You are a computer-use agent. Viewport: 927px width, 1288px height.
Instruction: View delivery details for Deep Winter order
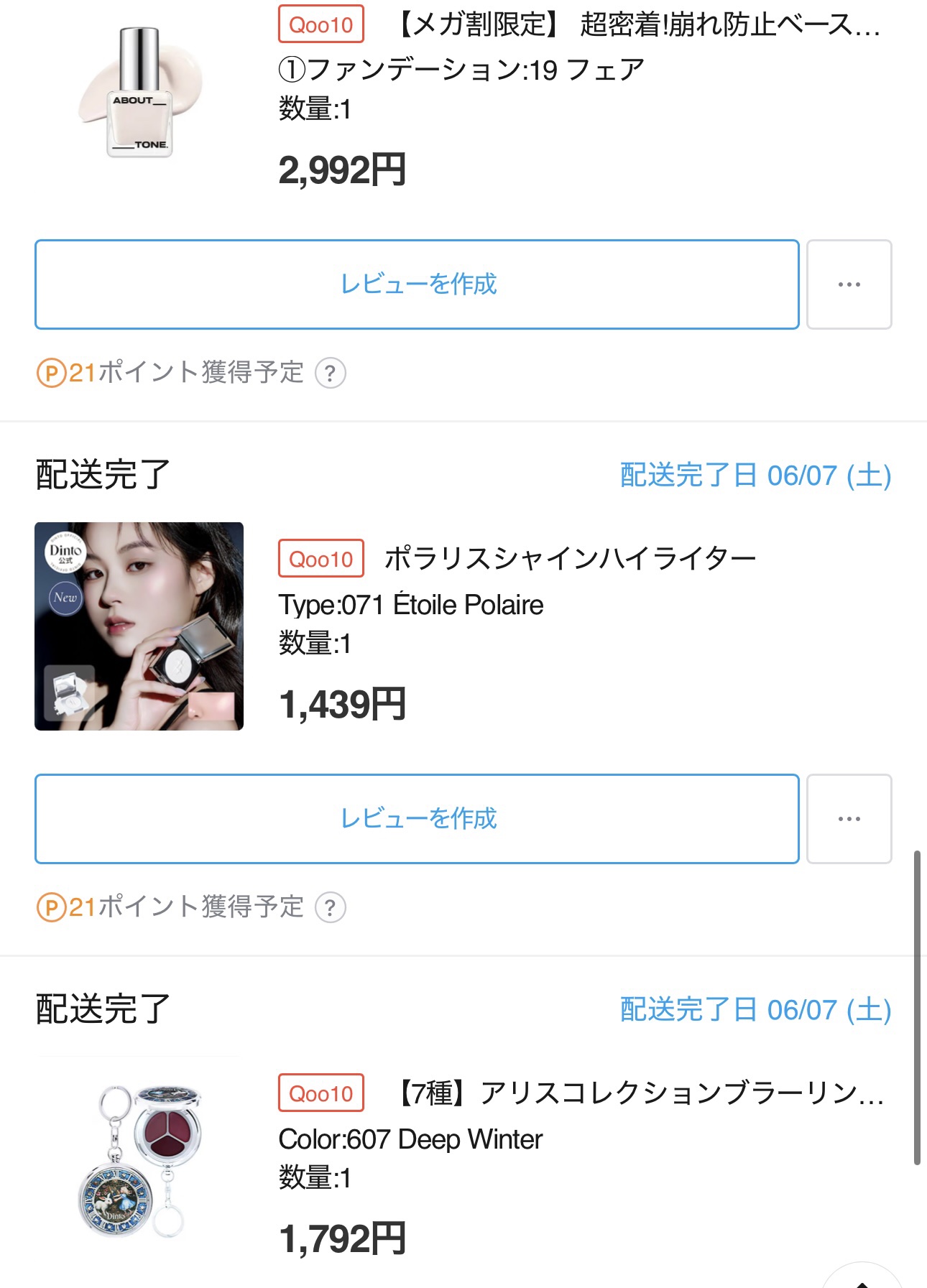755,1010
